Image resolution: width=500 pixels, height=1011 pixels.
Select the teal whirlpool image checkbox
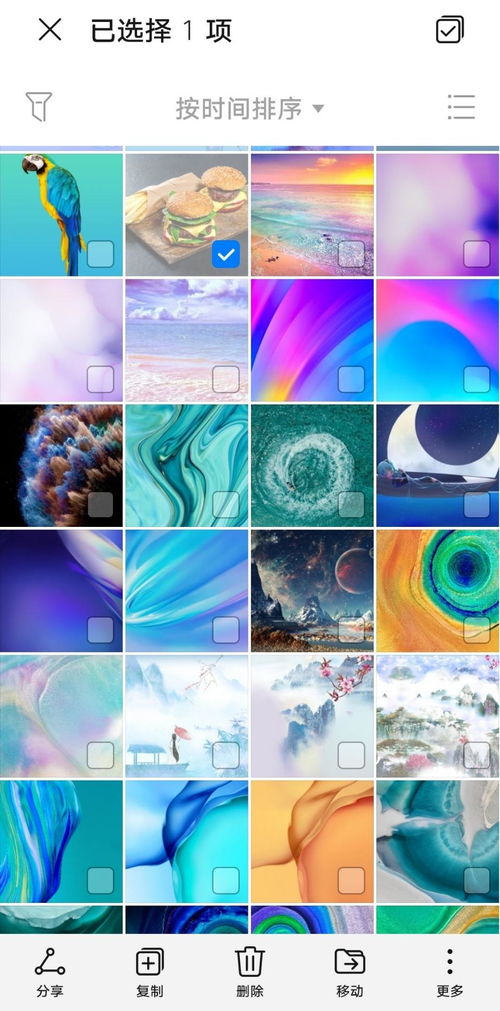(351, 506)
